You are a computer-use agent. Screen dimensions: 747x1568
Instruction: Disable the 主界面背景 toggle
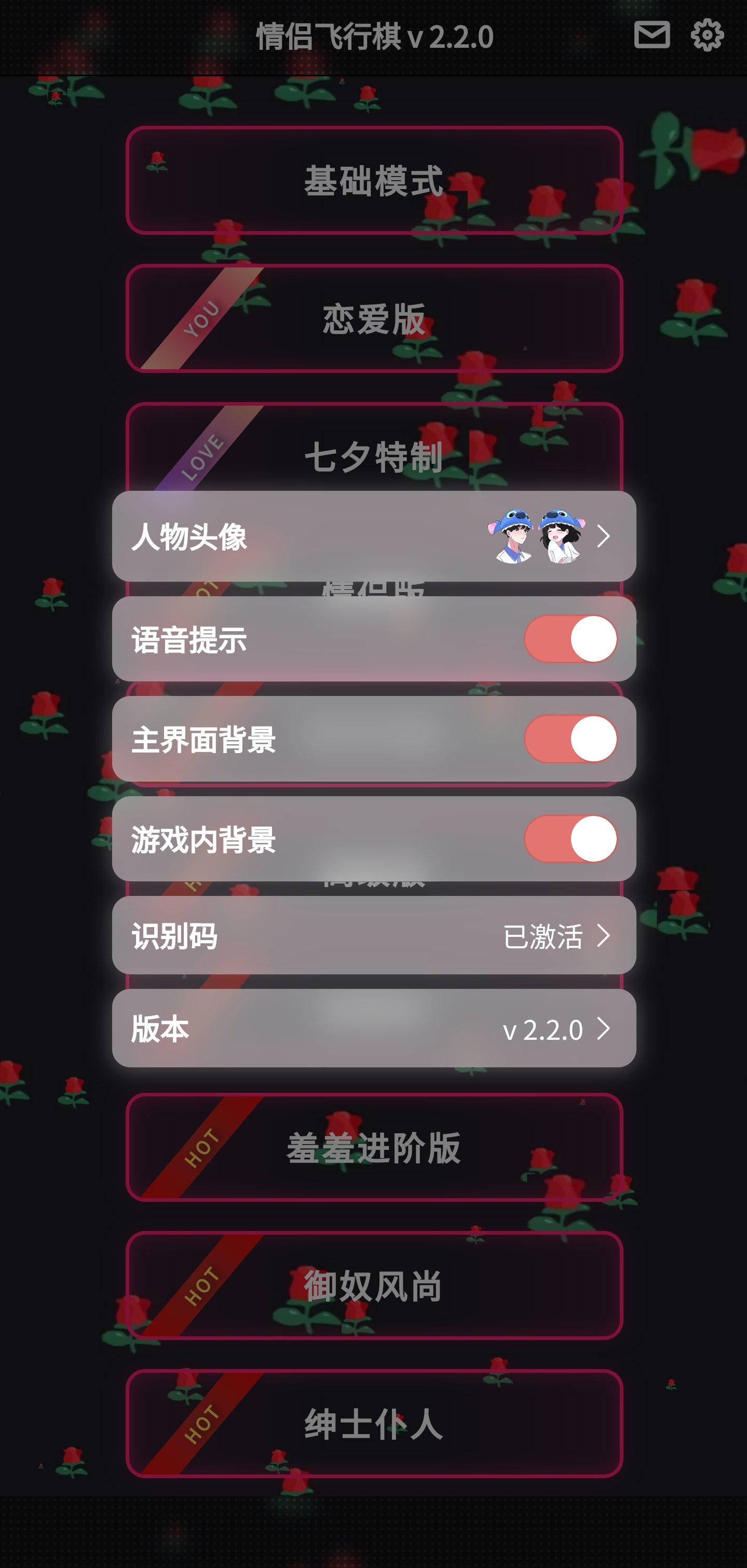(570, 739)
